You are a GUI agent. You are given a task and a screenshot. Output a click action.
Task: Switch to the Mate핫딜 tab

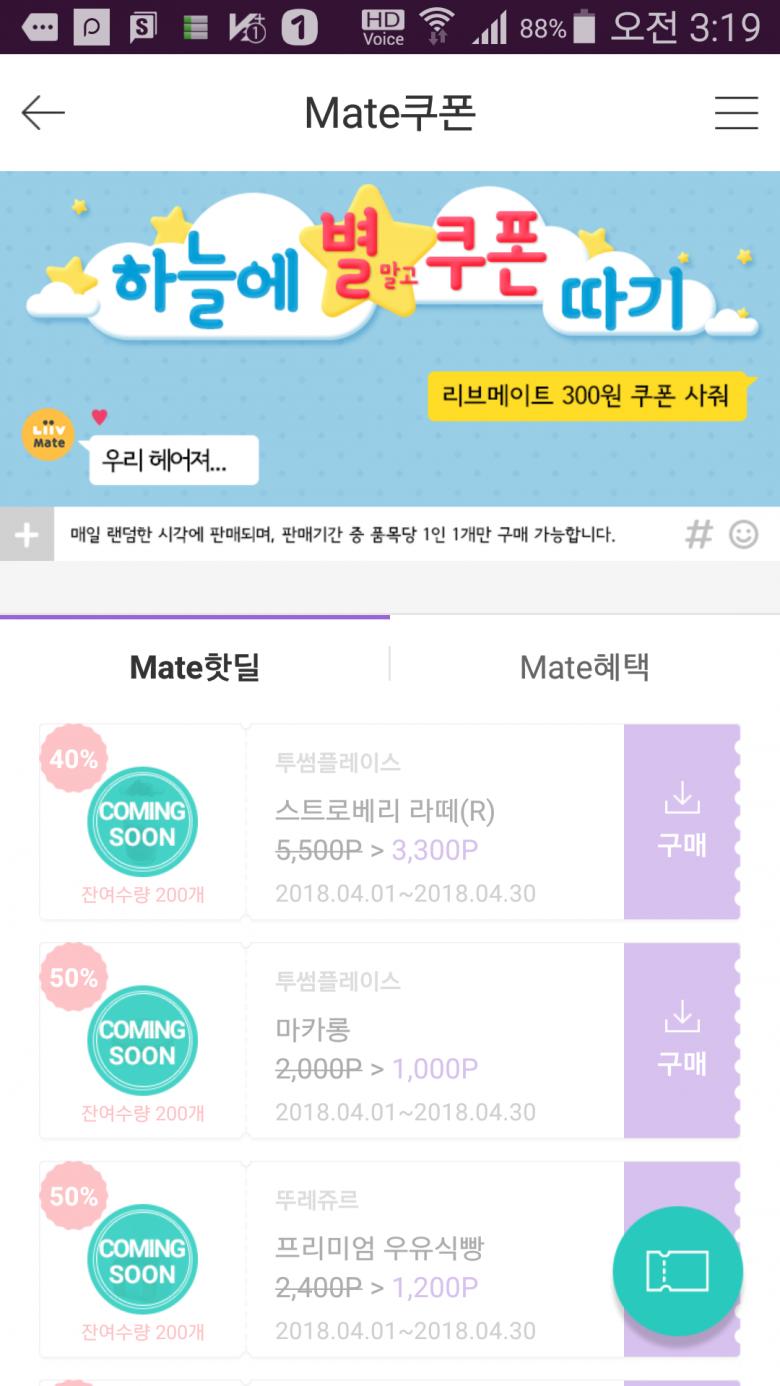195,667
